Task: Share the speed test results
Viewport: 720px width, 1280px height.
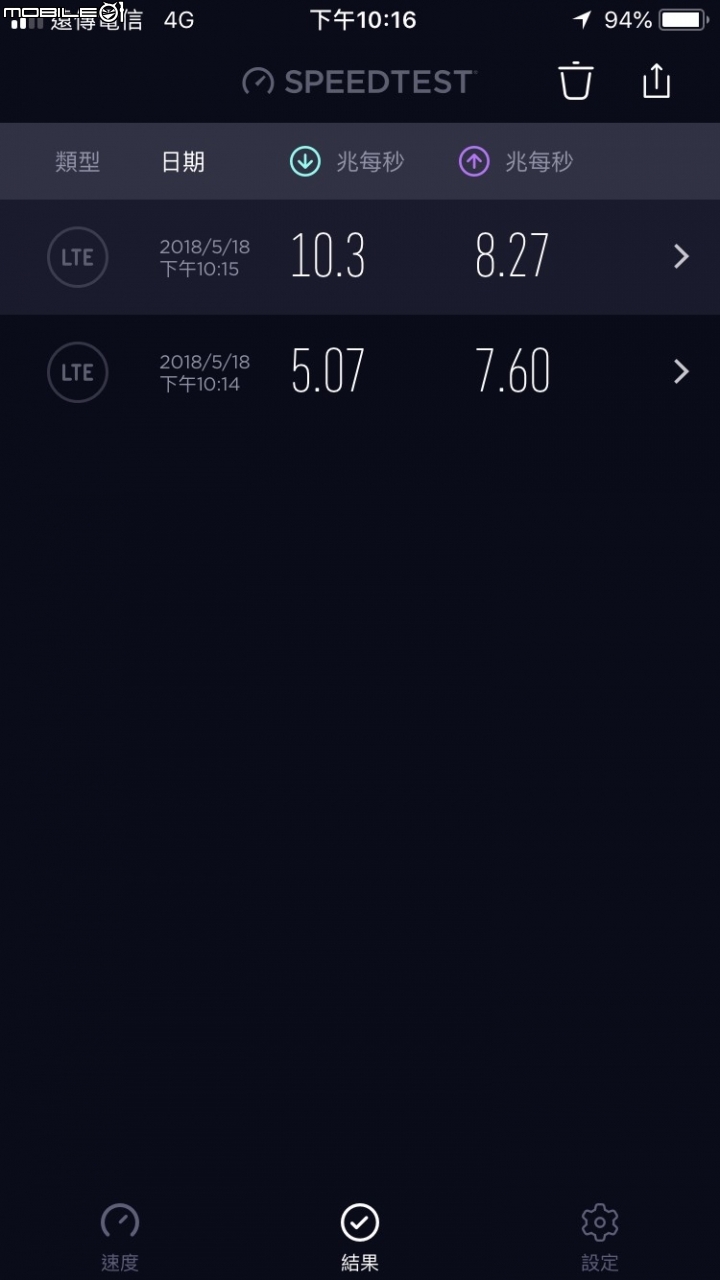Action: click(x=656, y=81)
